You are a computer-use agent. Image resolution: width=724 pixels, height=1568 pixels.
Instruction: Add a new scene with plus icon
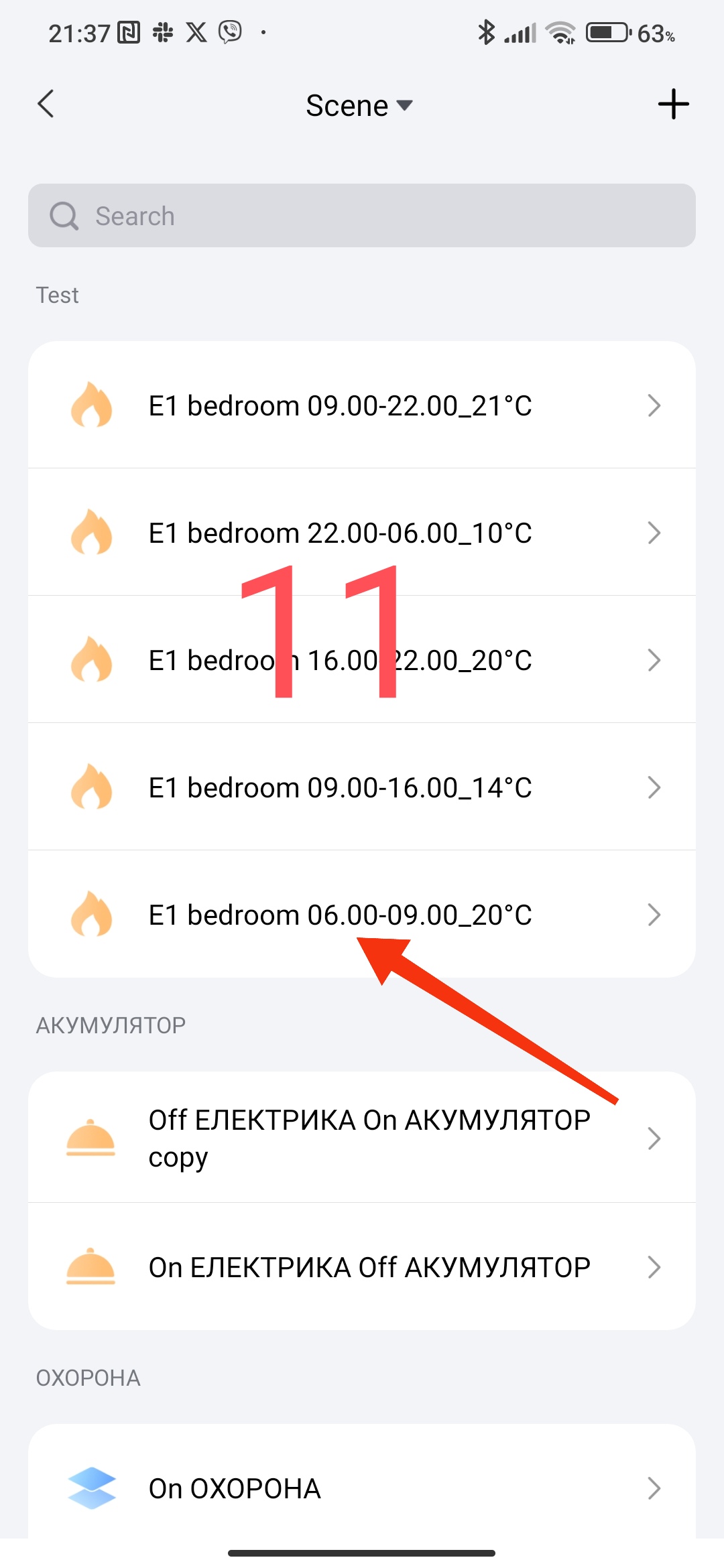[673, 105]
